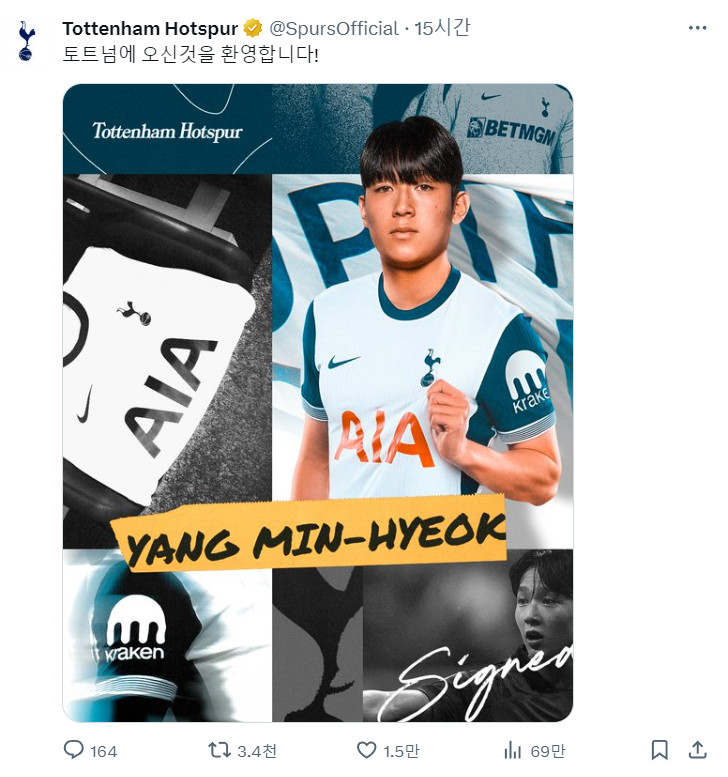Bookmark this Tottenham tweet
The width and height of the screenshot is (728, 777).
[659, 750]
